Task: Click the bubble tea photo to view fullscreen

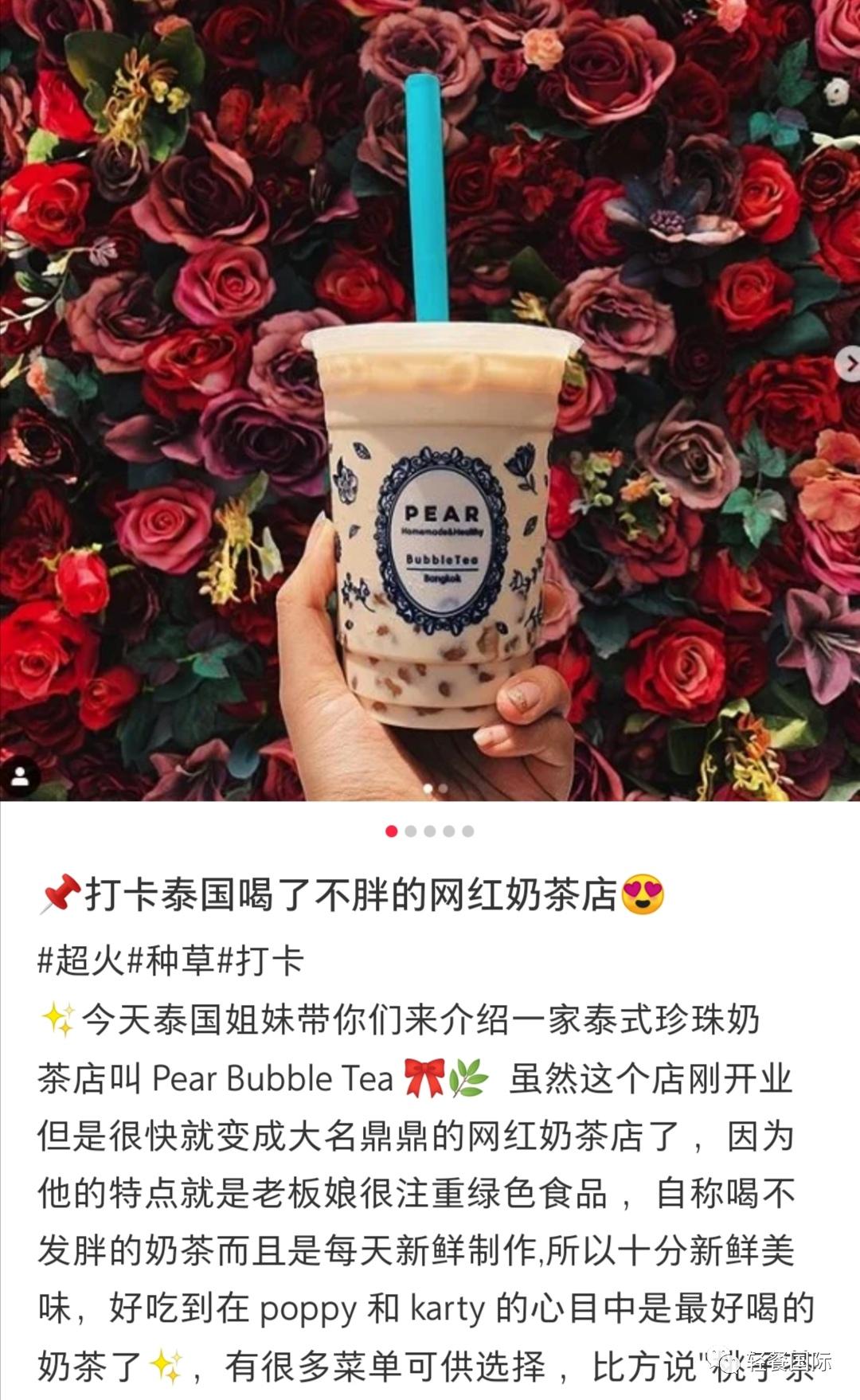Action: coord(430,398)
